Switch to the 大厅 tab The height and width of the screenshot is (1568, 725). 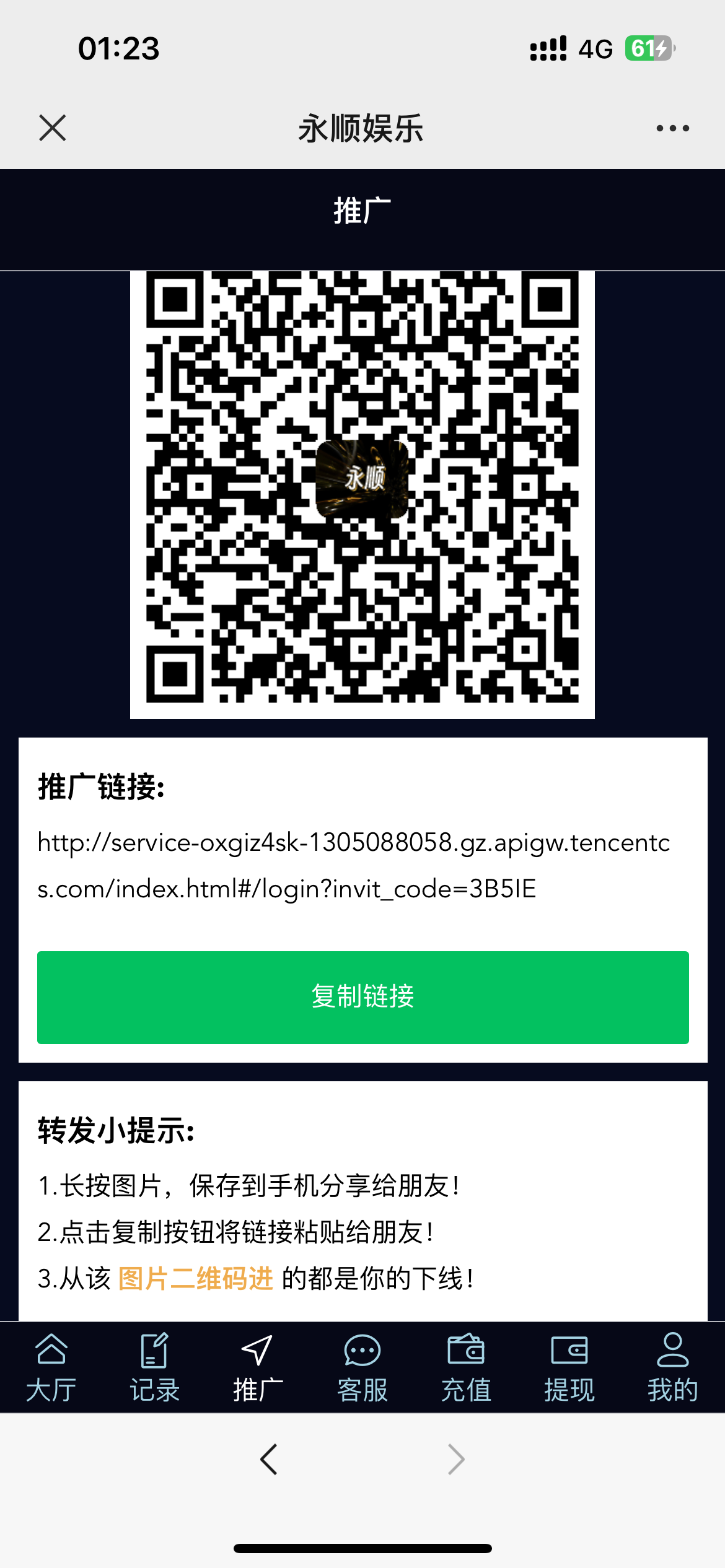click(x=51, y=1367)
